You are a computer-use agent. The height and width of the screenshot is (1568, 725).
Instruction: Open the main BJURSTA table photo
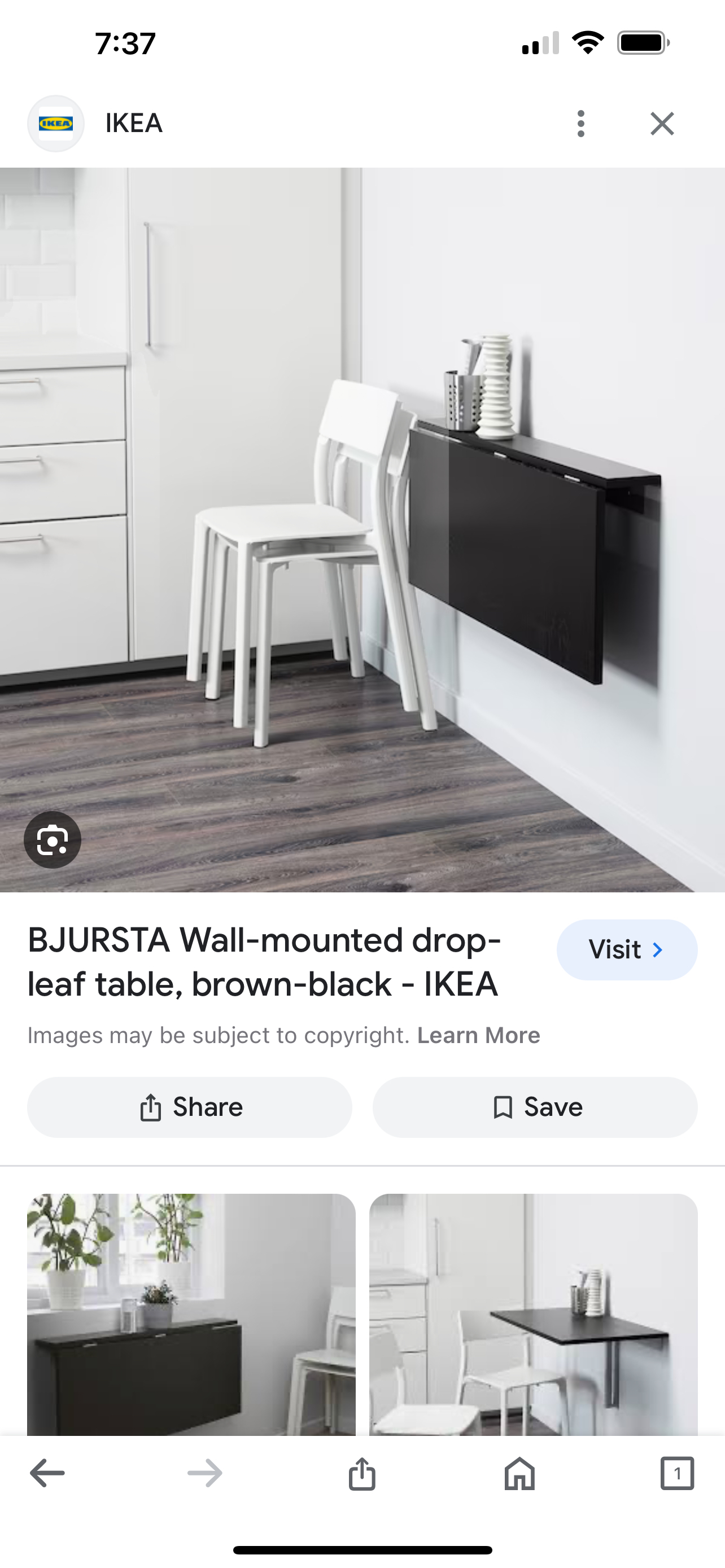click(362, 529)
